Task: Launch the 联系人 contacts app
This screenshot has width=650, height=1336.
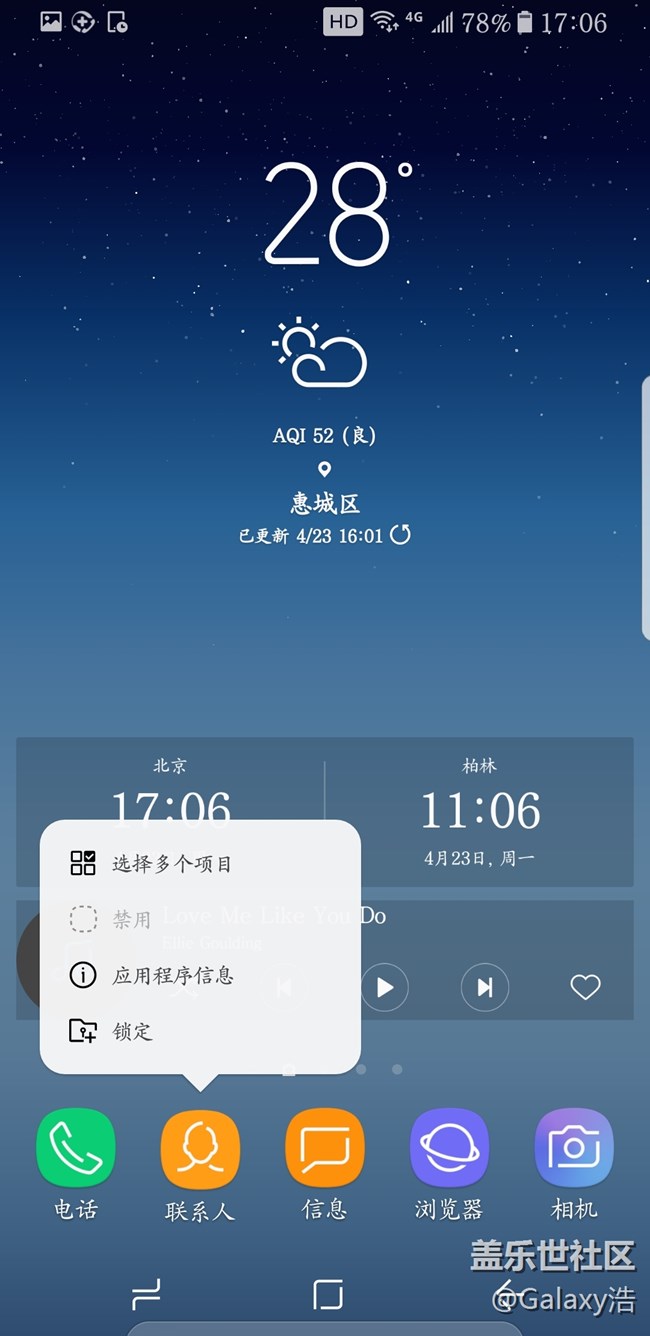Action: pos(200,1165)
